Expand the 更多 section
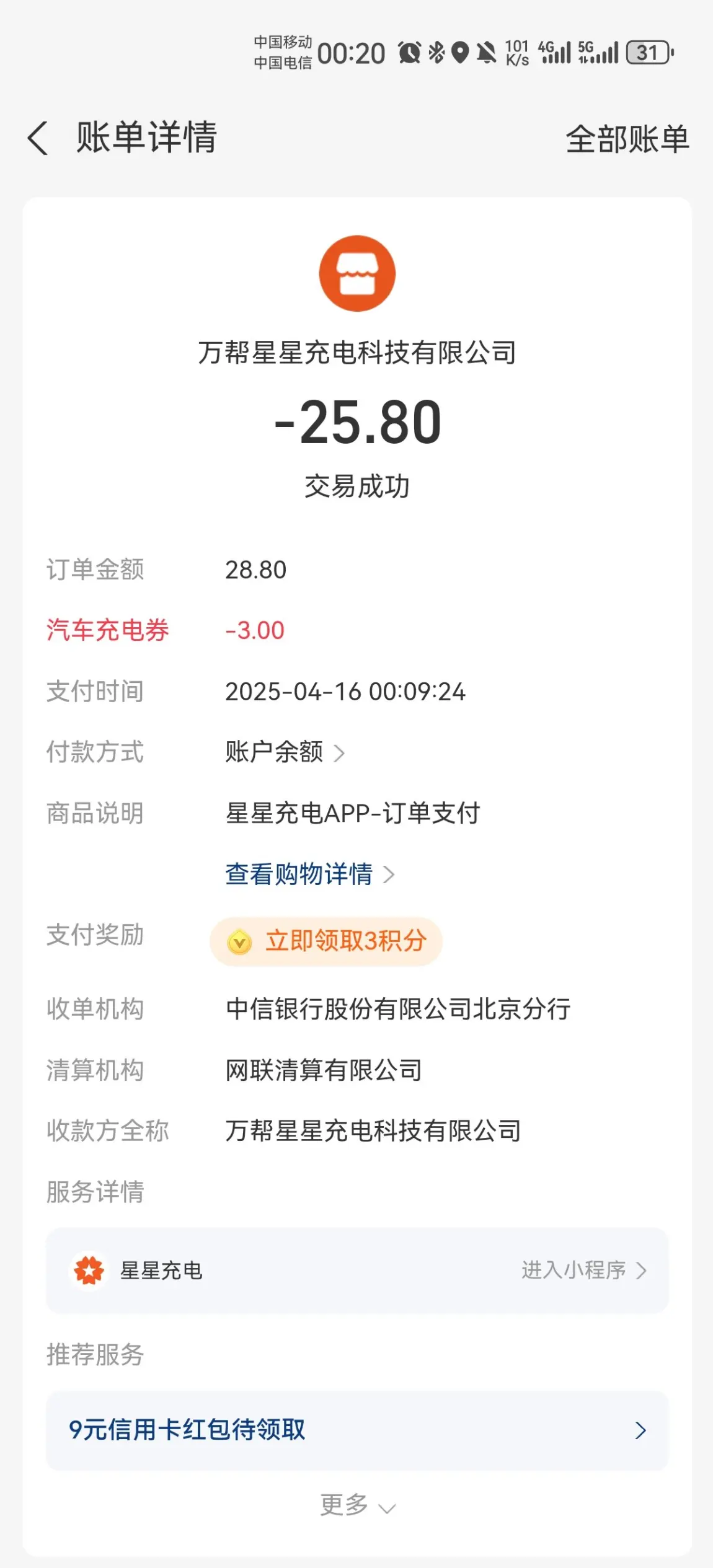 357,1505
